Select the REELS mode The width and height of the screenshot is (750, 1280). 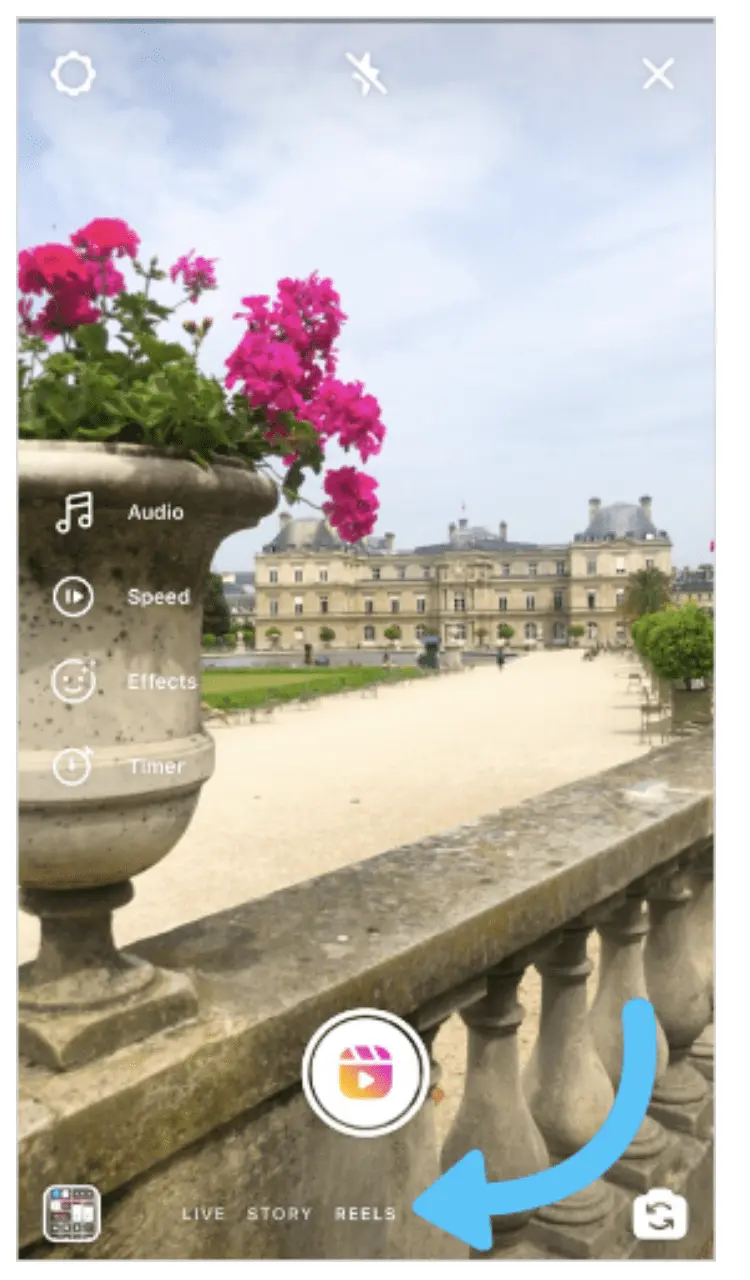click(365, 1214)
